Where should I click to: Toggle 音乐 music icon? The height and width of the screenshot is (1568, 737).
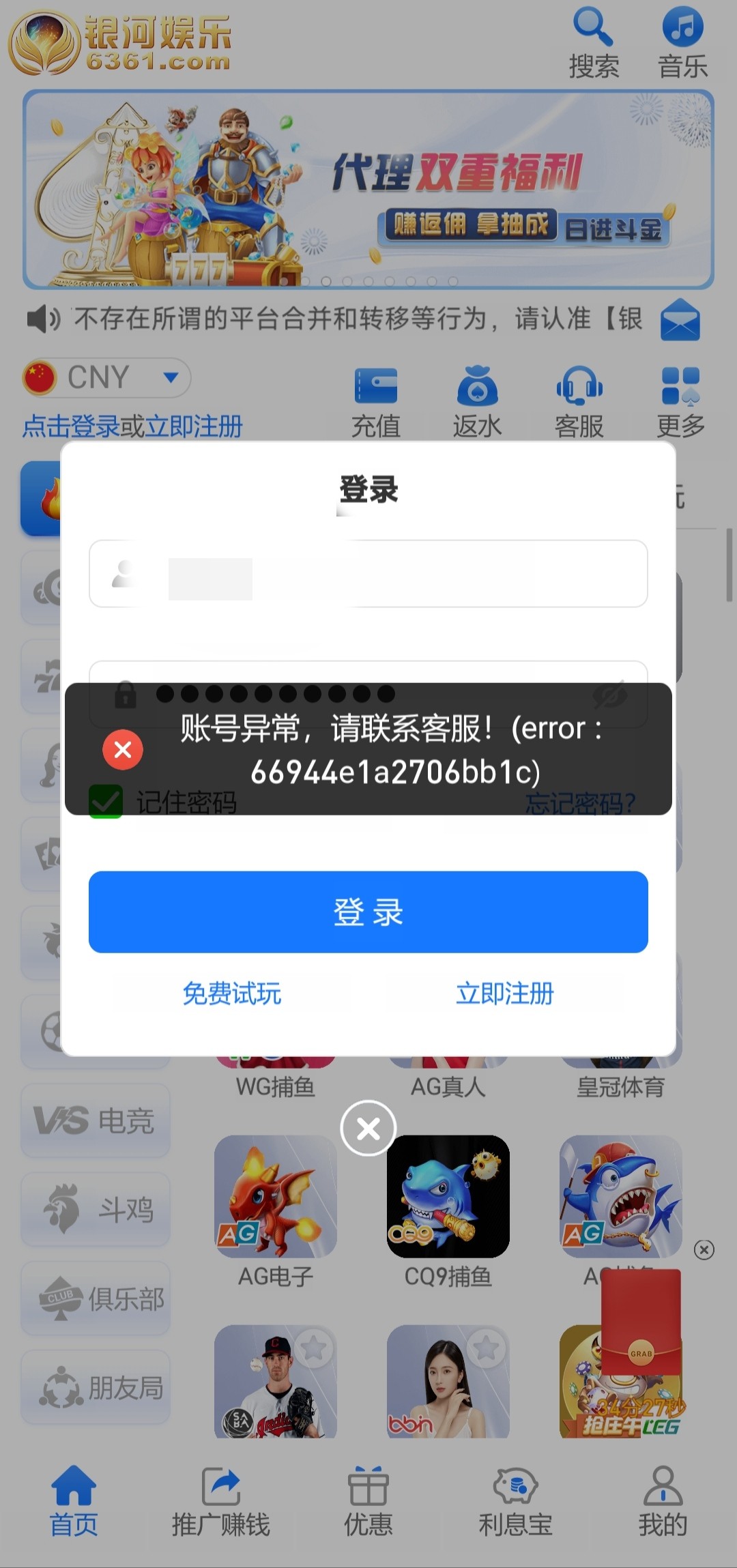682,42
